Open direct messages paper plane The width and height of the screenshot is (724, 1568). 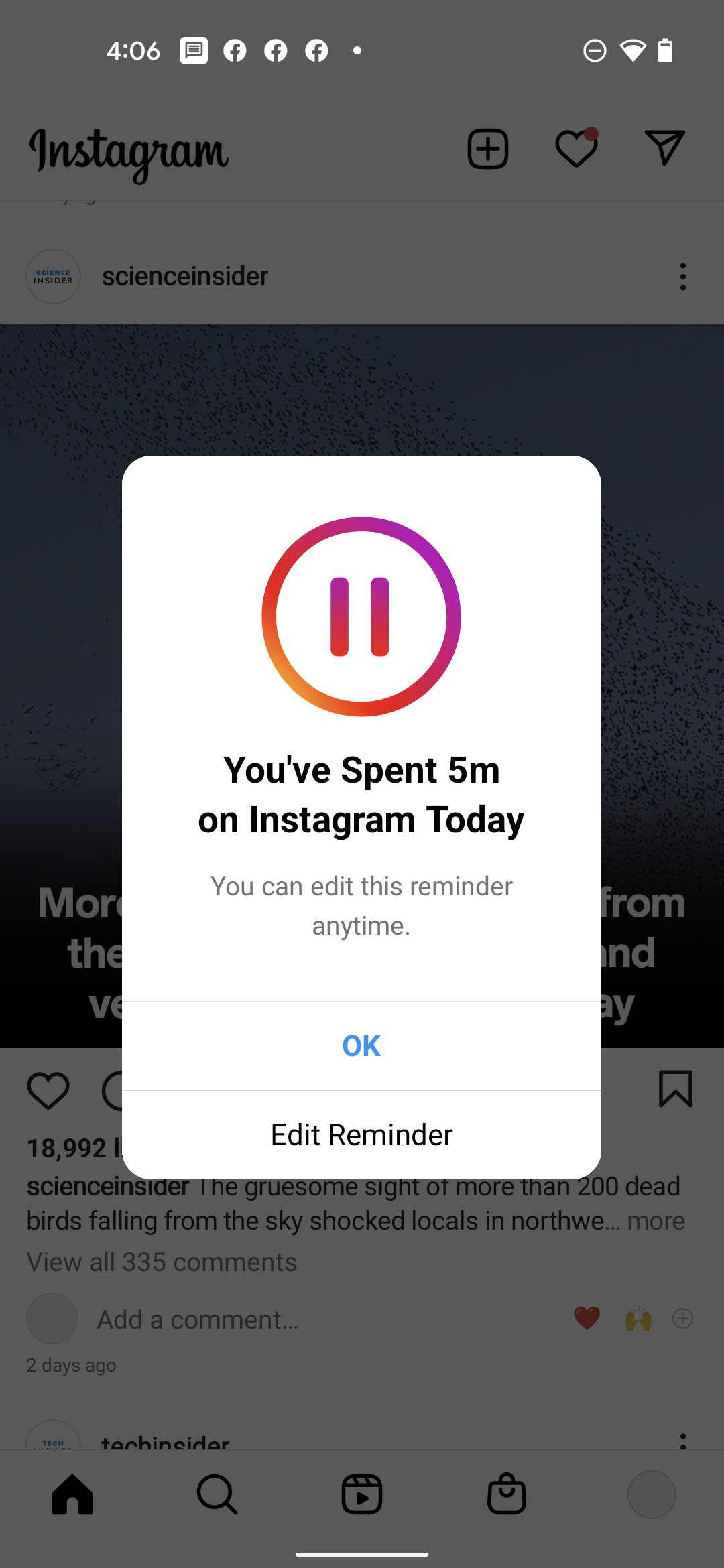pyautogui.click(x=664, y=147)
